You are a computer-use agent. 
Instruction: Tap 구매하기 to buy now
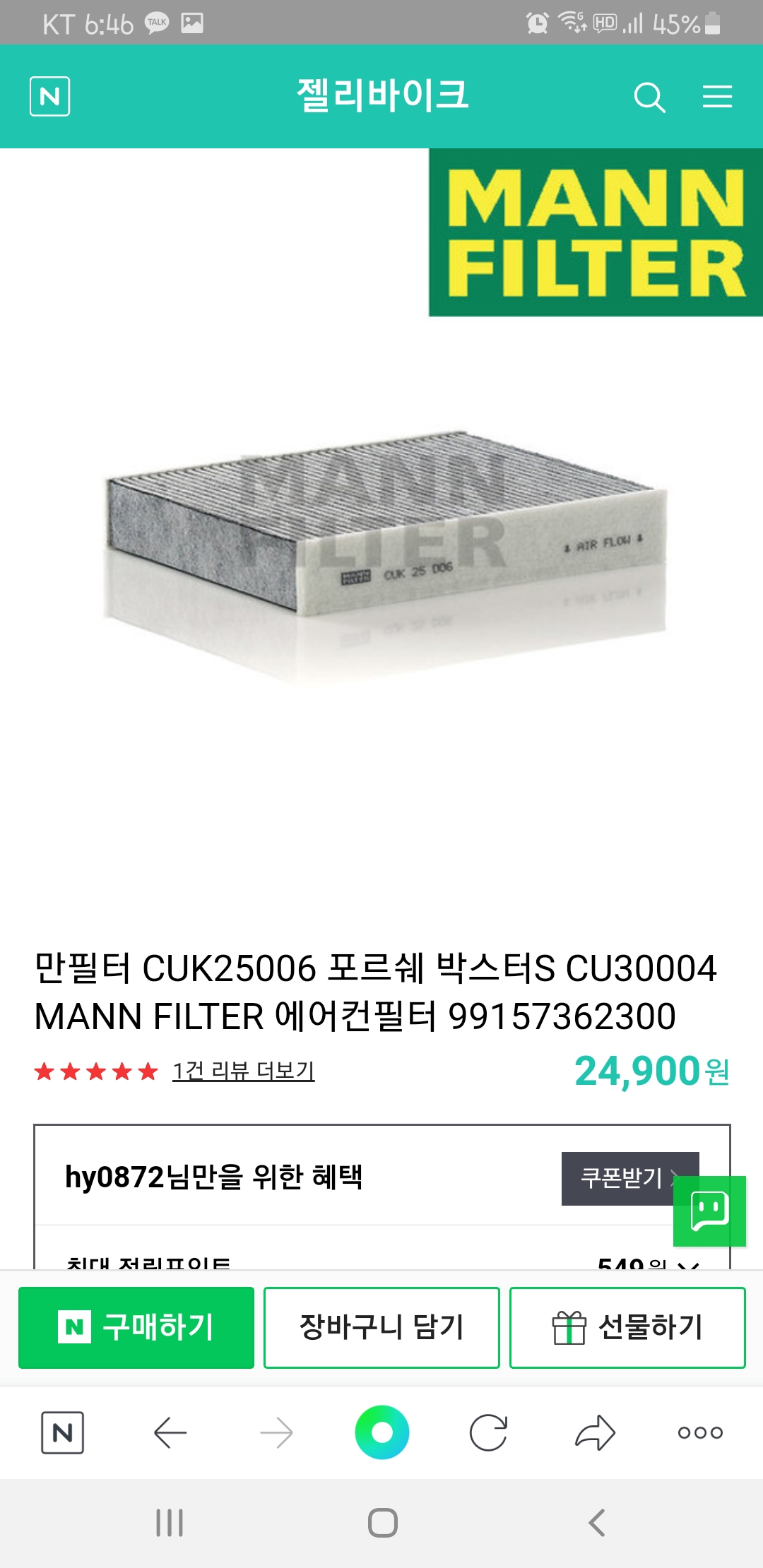(x=136, y=1327)
